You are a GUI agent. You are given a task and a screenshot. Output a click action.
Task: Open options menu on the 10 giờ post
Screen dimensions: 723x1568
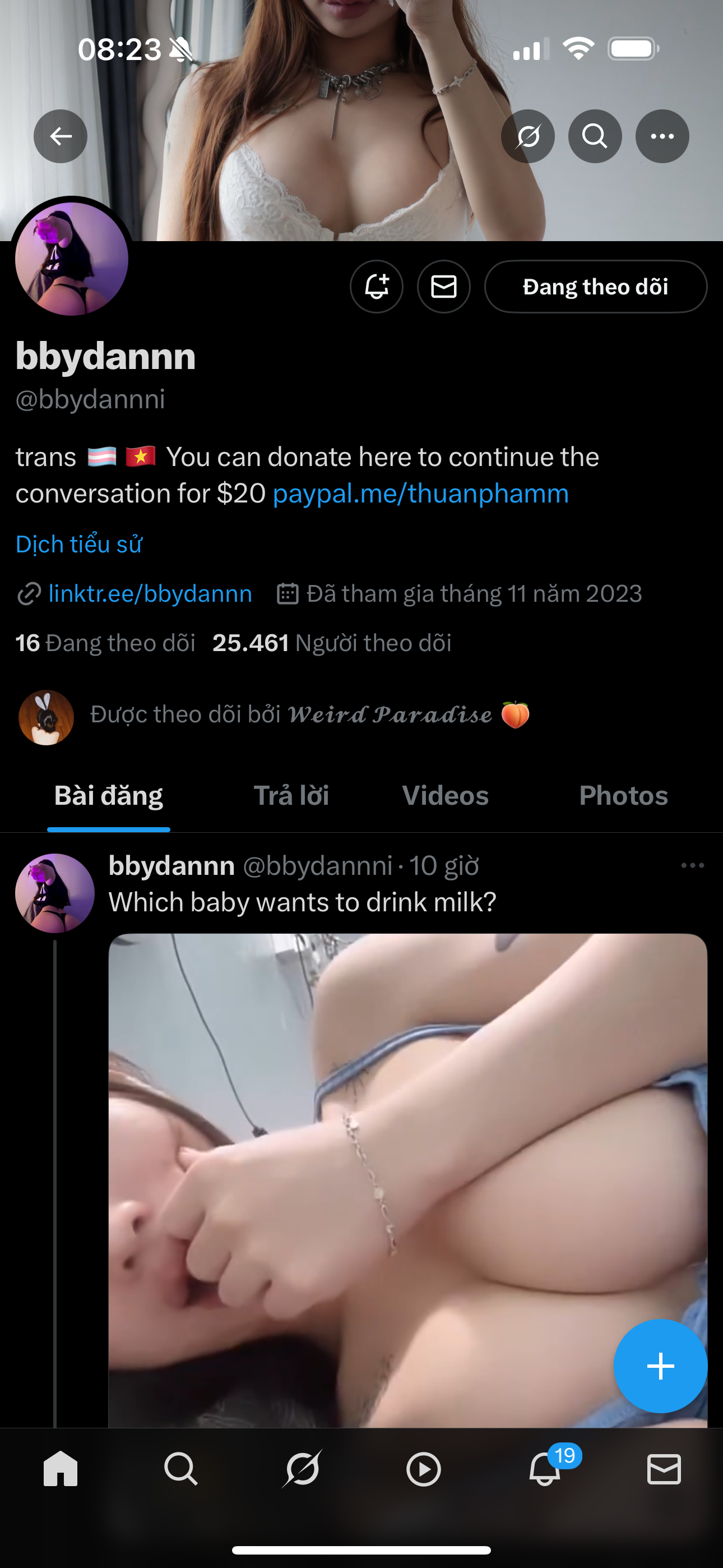[692, 865]
